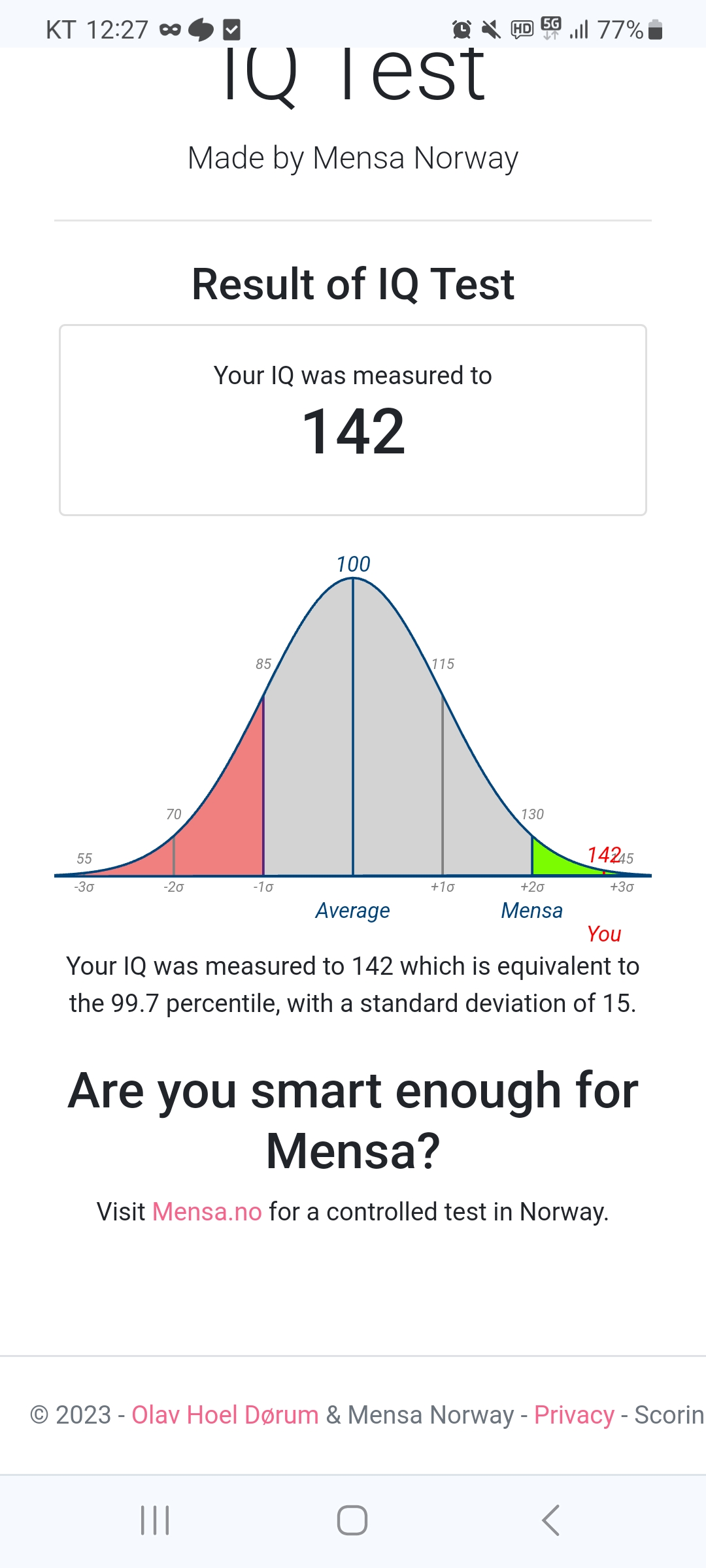Go back with the system back button

point(550,1520)
